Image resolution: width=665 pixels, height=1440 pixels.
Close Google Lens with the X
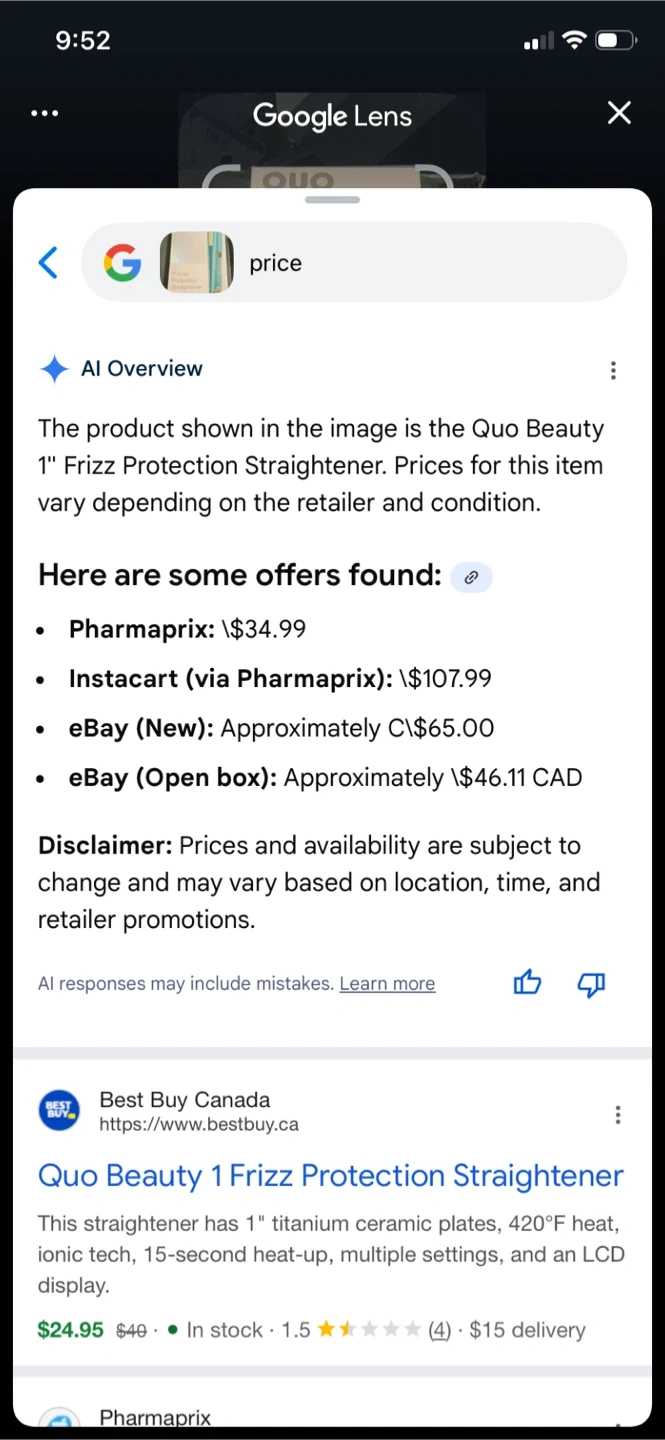pos(619,113)
